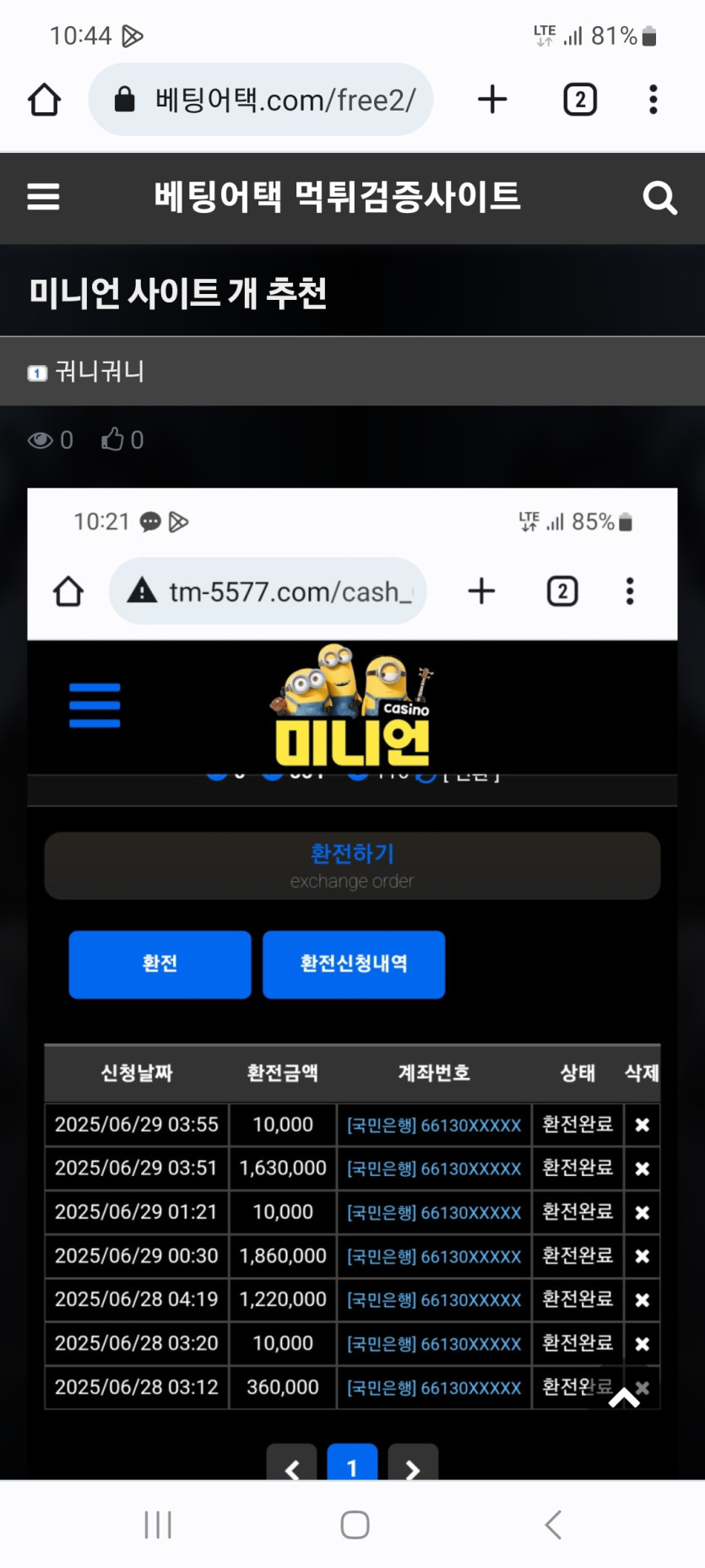Viewport: 705px width, 1568px height.
Task: Open the browser overflow menu
Action: pos(653,100)
